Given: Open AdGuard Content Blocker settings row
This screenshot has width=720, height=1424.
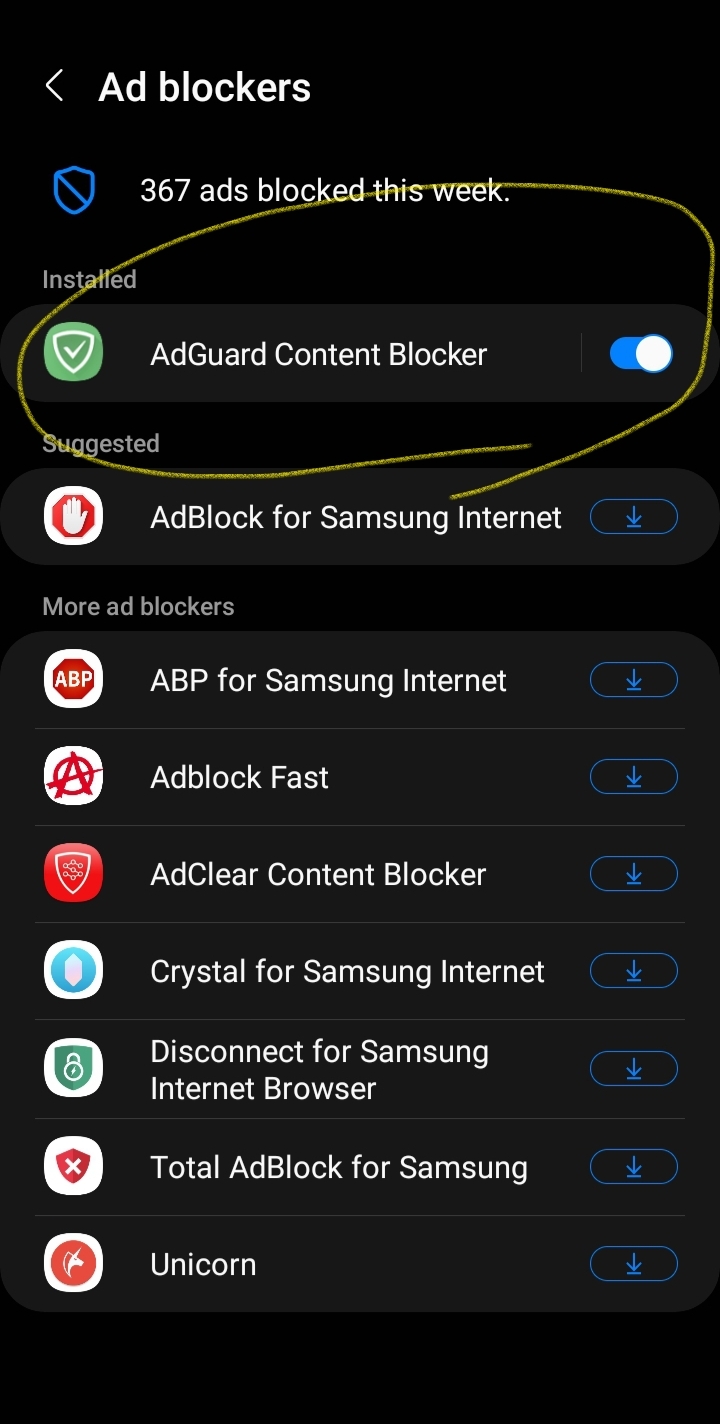Looking at the screenshot, I should coord(318,354).
